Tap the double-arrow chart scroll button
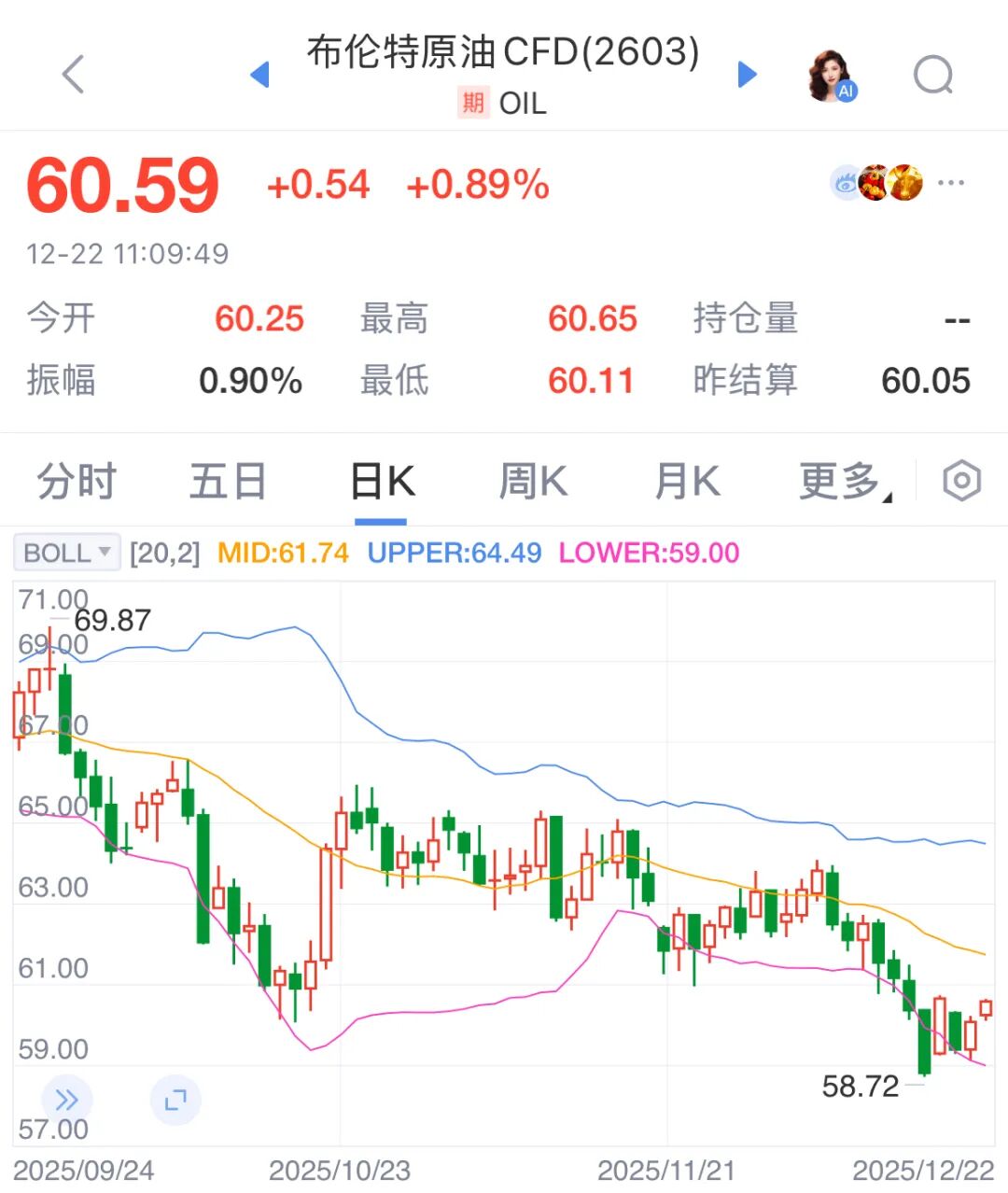The width and height of the screenshot is (1008, 1193). (x=66, y=1100)
